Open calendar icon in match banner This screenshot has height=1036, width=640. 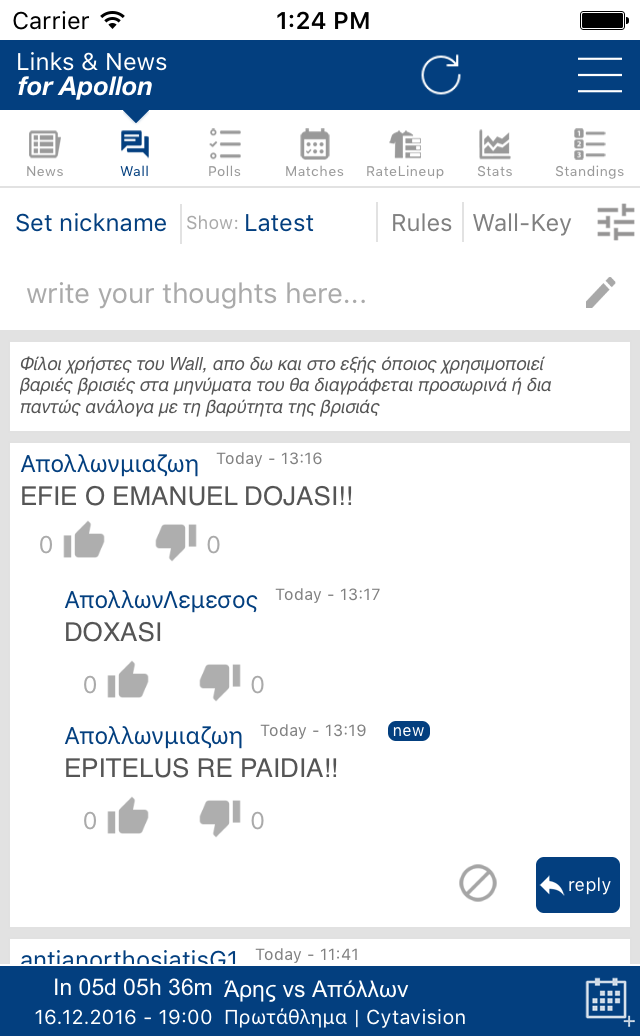point(606,1000)
